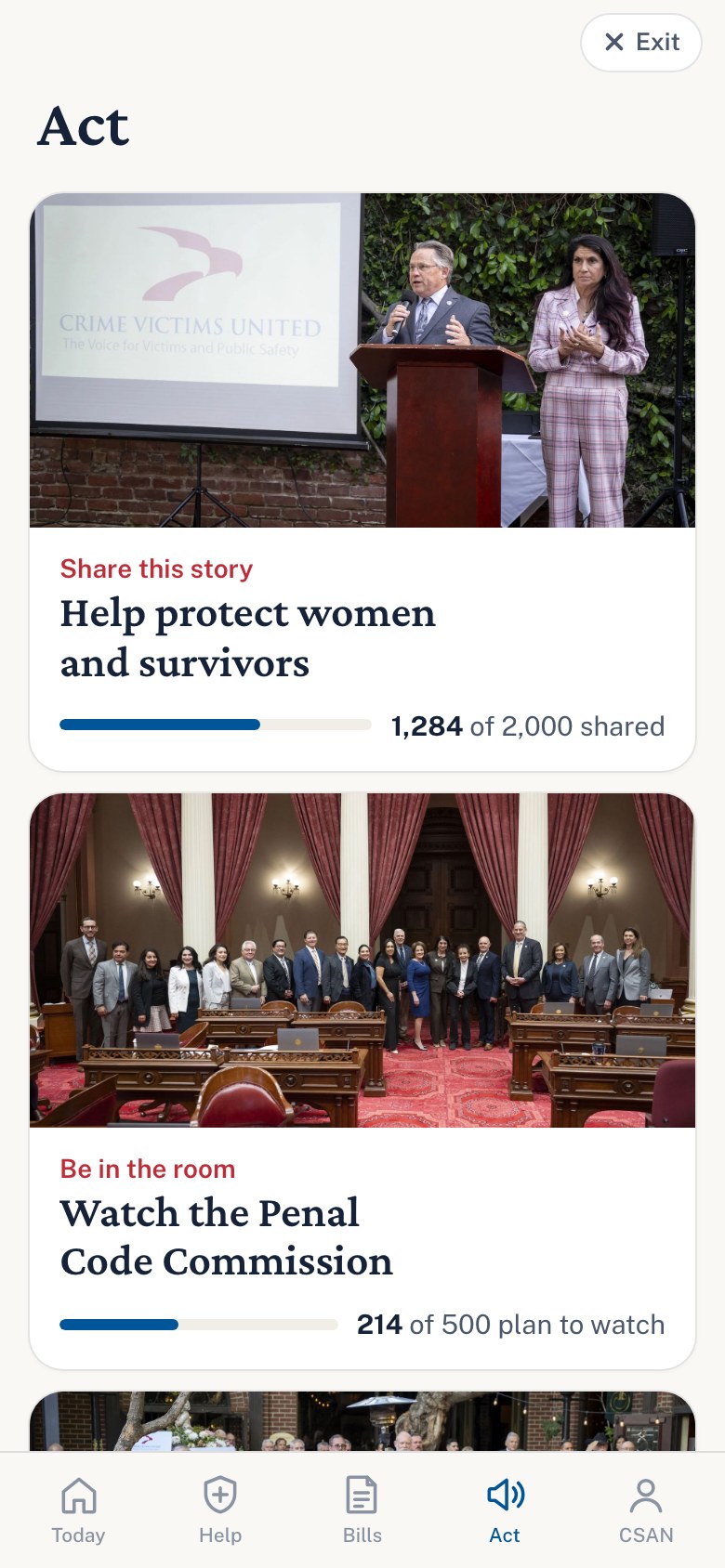Open the Watch the Penal Code Commission card
This screenshot has width=725, height=1568.
(362, 1081)
